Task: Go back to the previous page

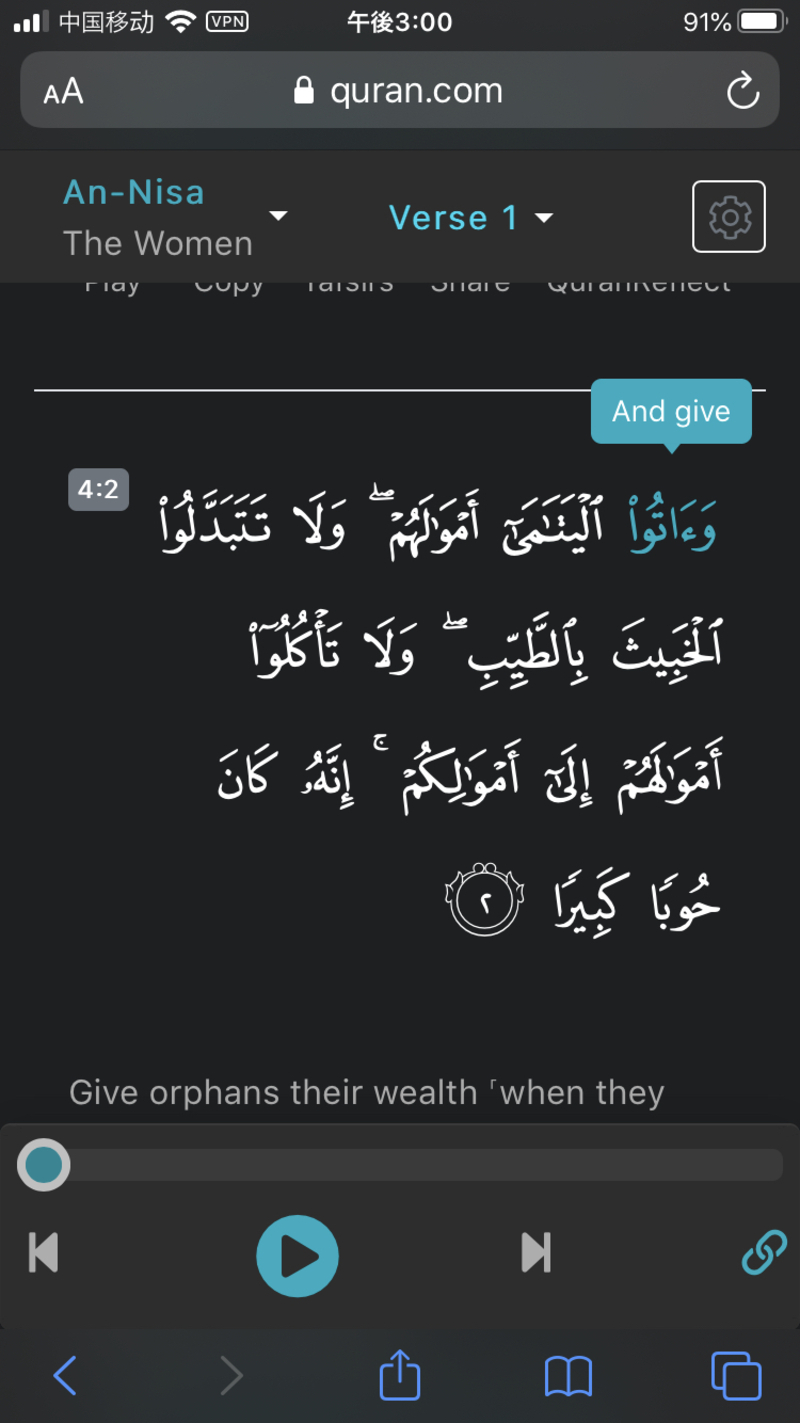Action: tap(65, 1376)
